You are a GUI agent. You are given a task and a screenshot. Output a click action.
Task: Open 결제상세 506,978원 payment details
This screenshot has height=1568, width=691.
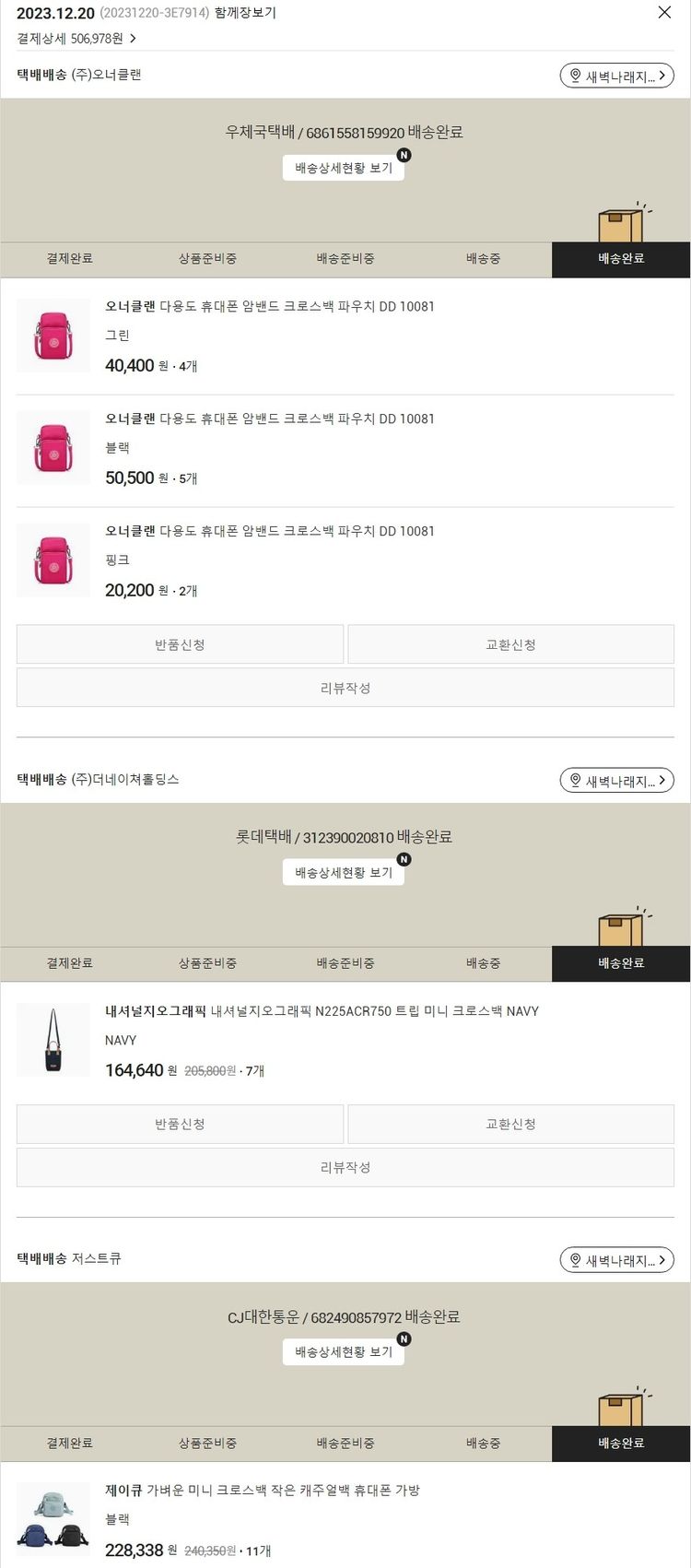click(76, 39)
